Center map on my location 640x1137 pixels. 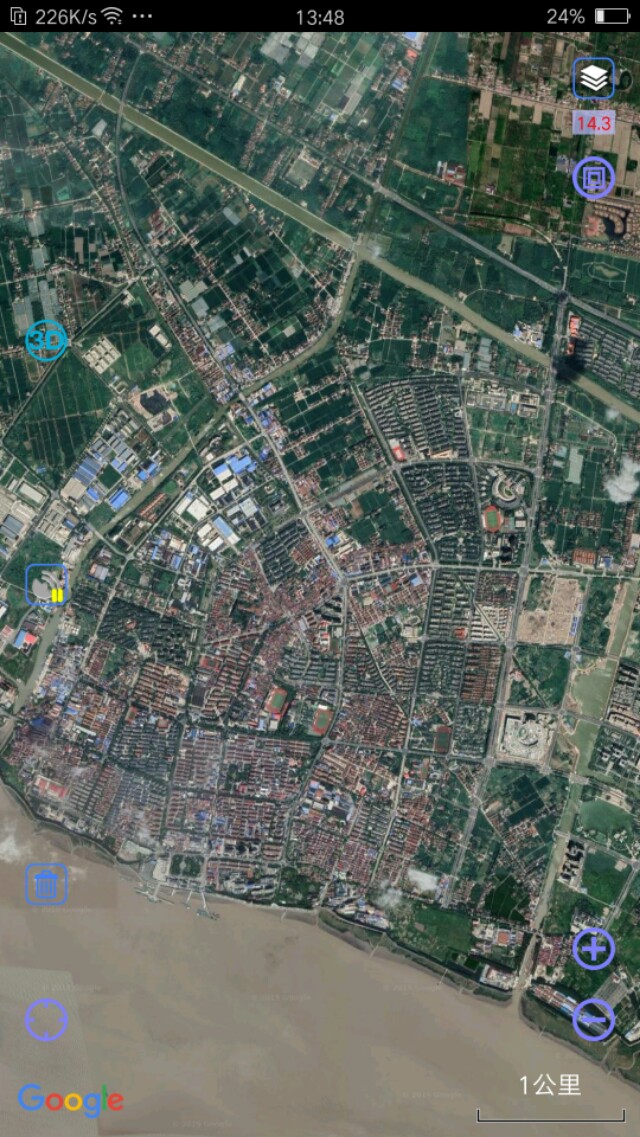click(x=46, y=1020)
